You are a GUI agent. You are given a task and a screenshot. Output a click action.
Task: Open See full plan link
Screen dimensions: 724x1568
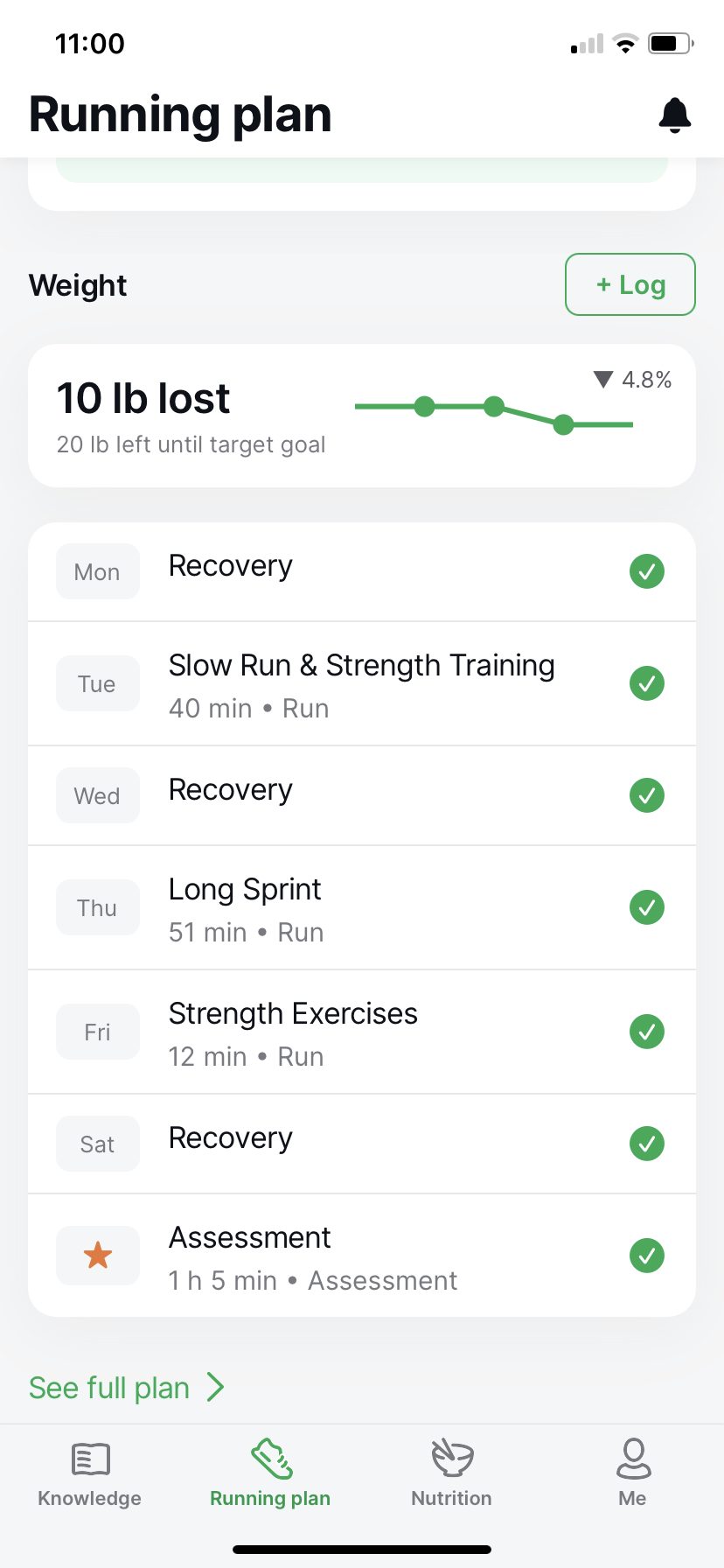coord(108,1387)
